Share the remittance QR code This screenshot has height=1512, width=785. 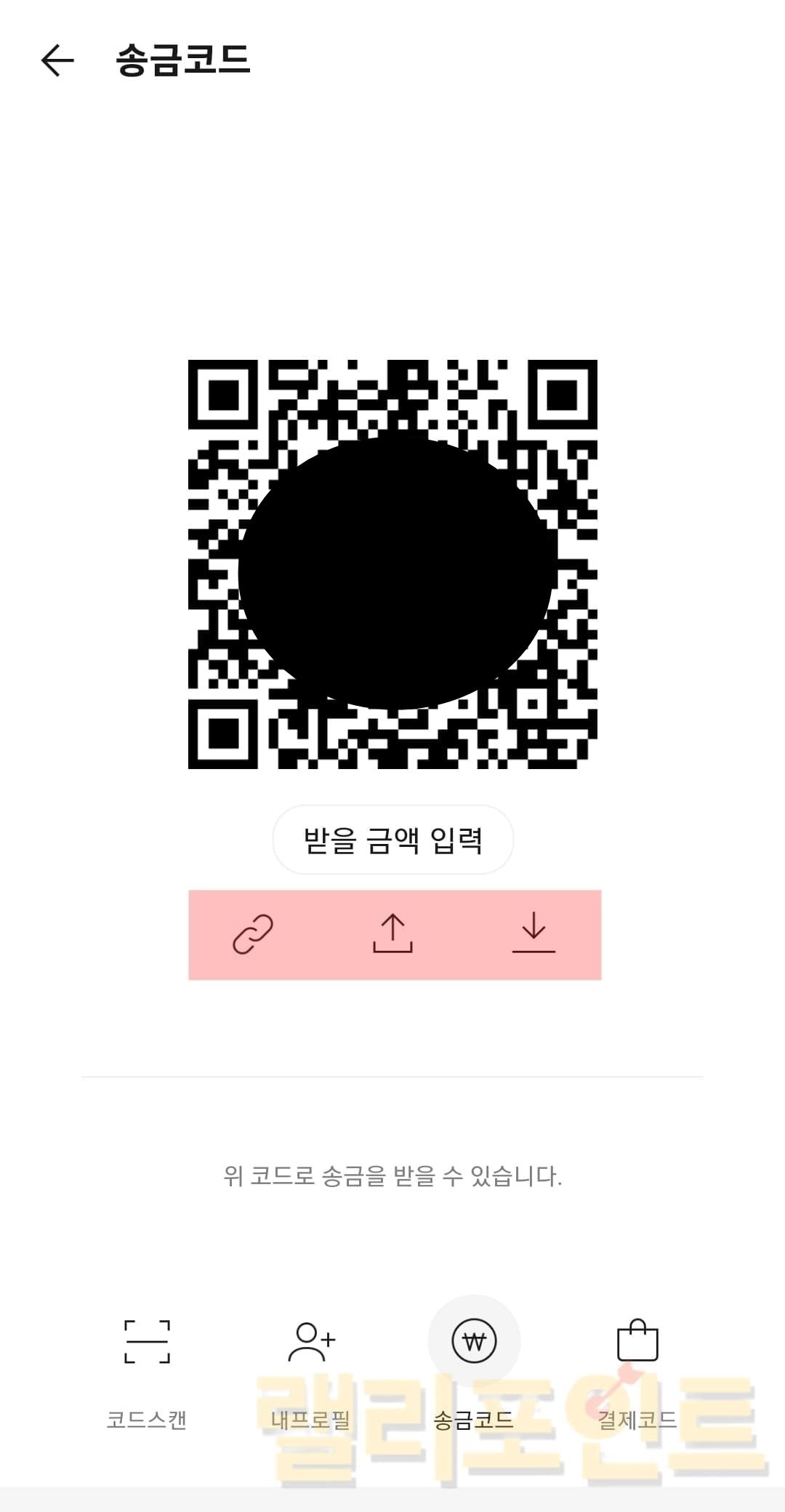click(x=392, y=934)
